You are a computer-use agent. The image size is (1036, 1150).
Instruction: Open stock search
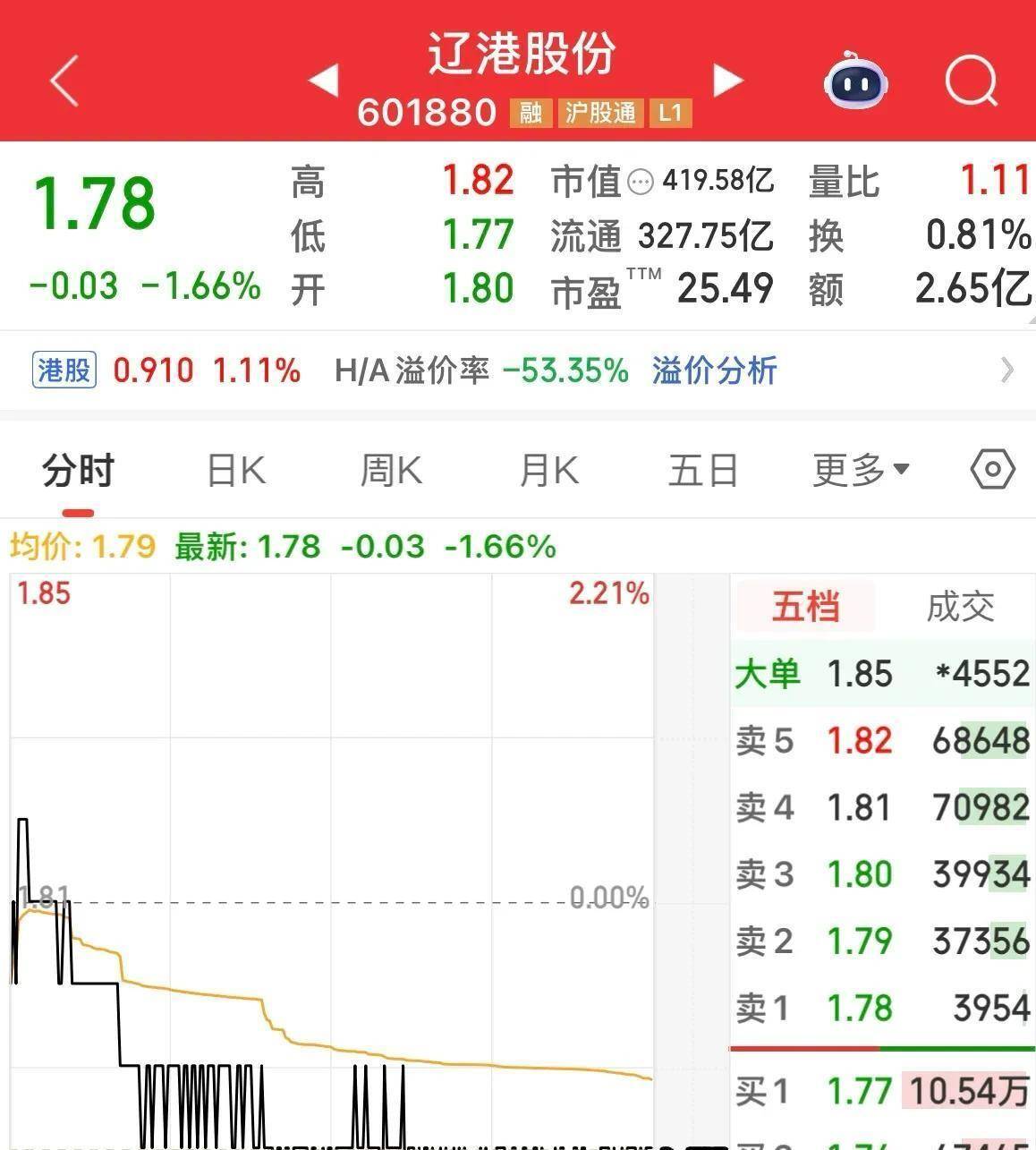pos(971,81)
